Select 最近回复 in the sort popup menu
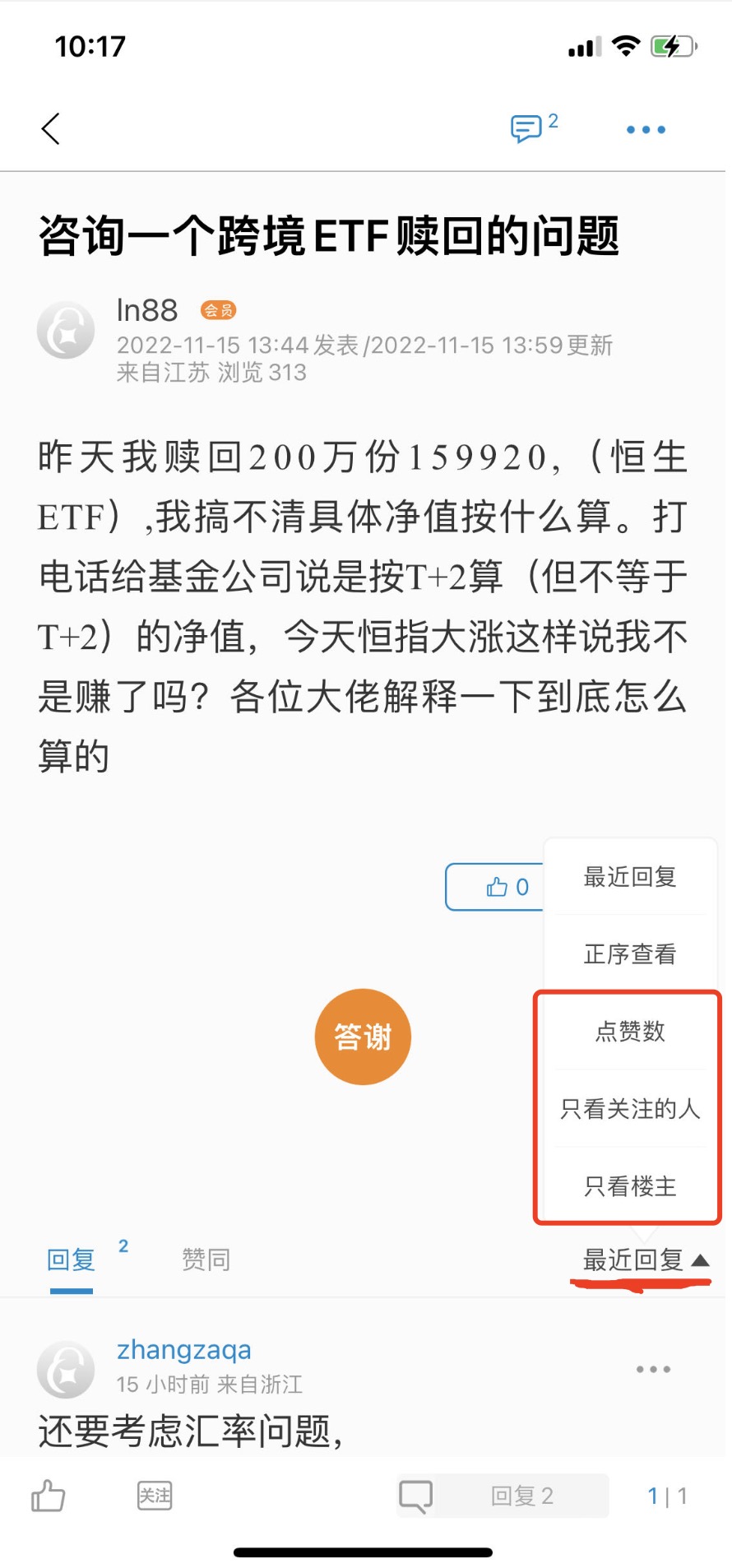Image resolution: width=732 pixels, height=1568 pixels. click(630, 877)
